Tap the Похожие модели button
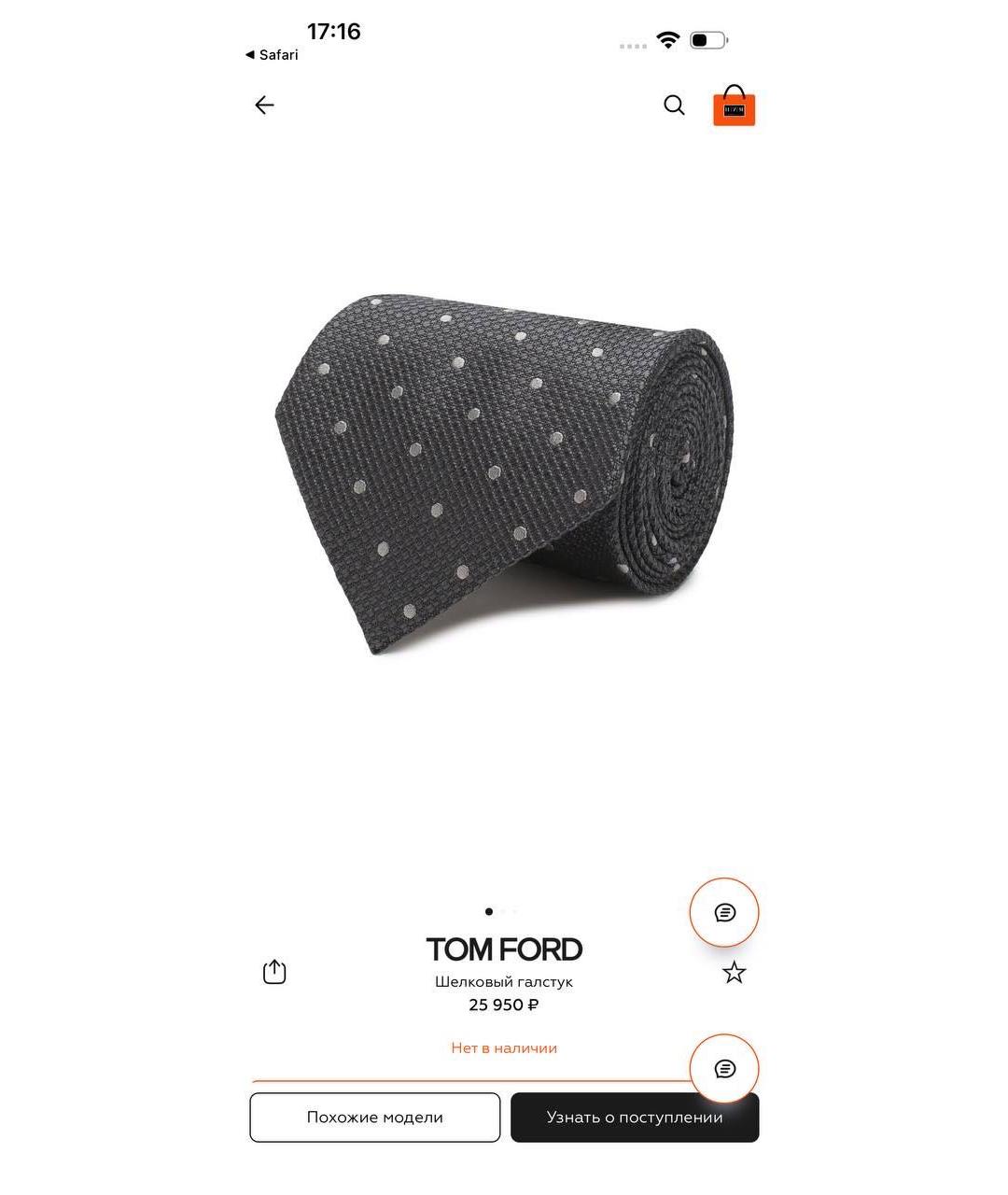 [x=375, y=1118]
